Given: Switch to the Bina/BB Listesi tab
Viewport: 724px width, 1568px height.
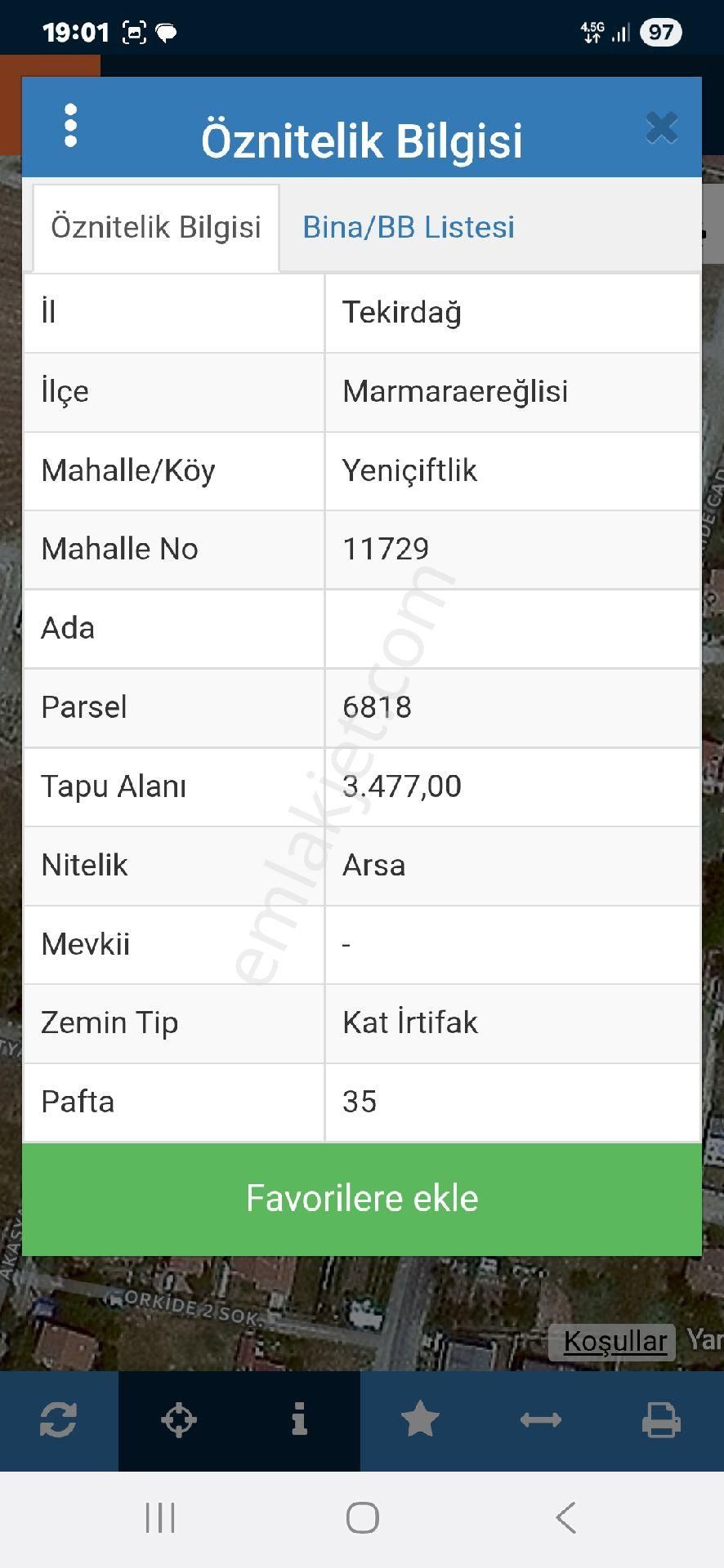Looking at the screenshot, I should tap(409, 227).
